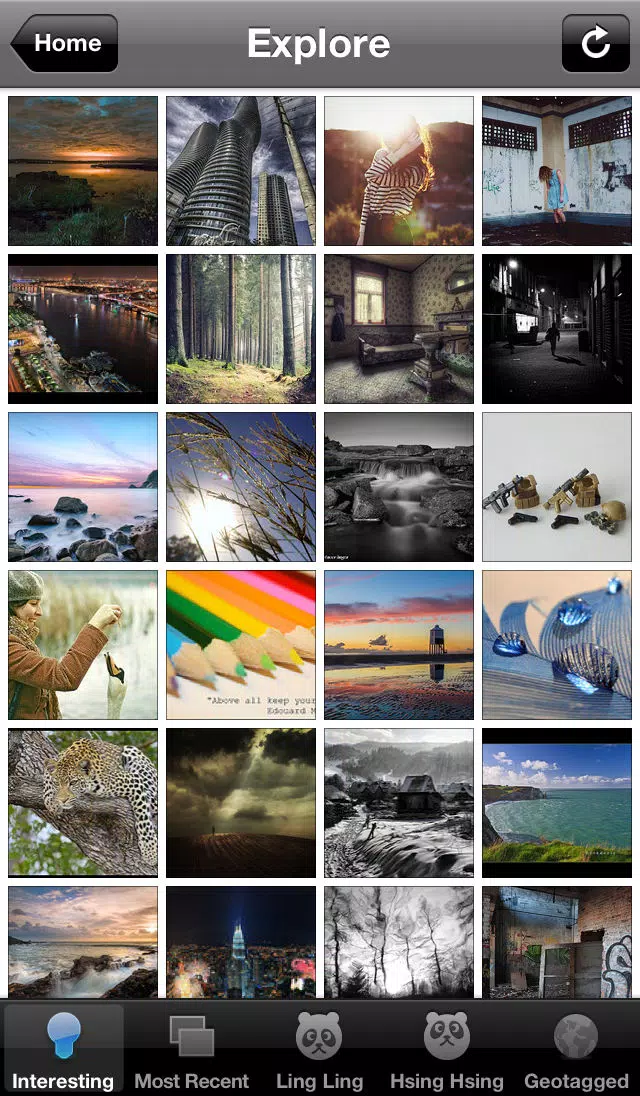Viewport: 640px width, 1096px height.
Task: View the woman feeding swan photo
Action: pos(83,645)
